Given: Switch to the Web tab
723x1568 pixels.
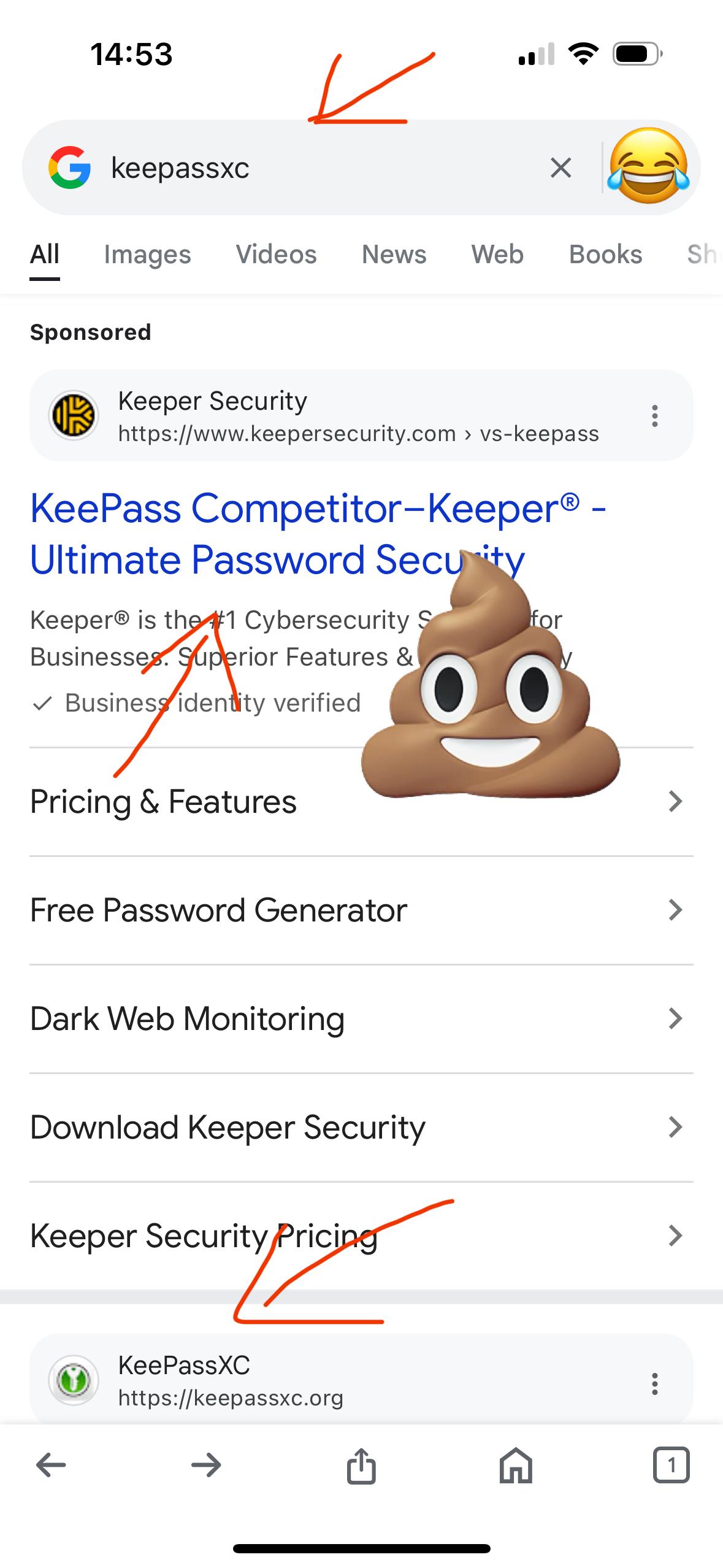Looking at the screenshot, I should point(497,254).
